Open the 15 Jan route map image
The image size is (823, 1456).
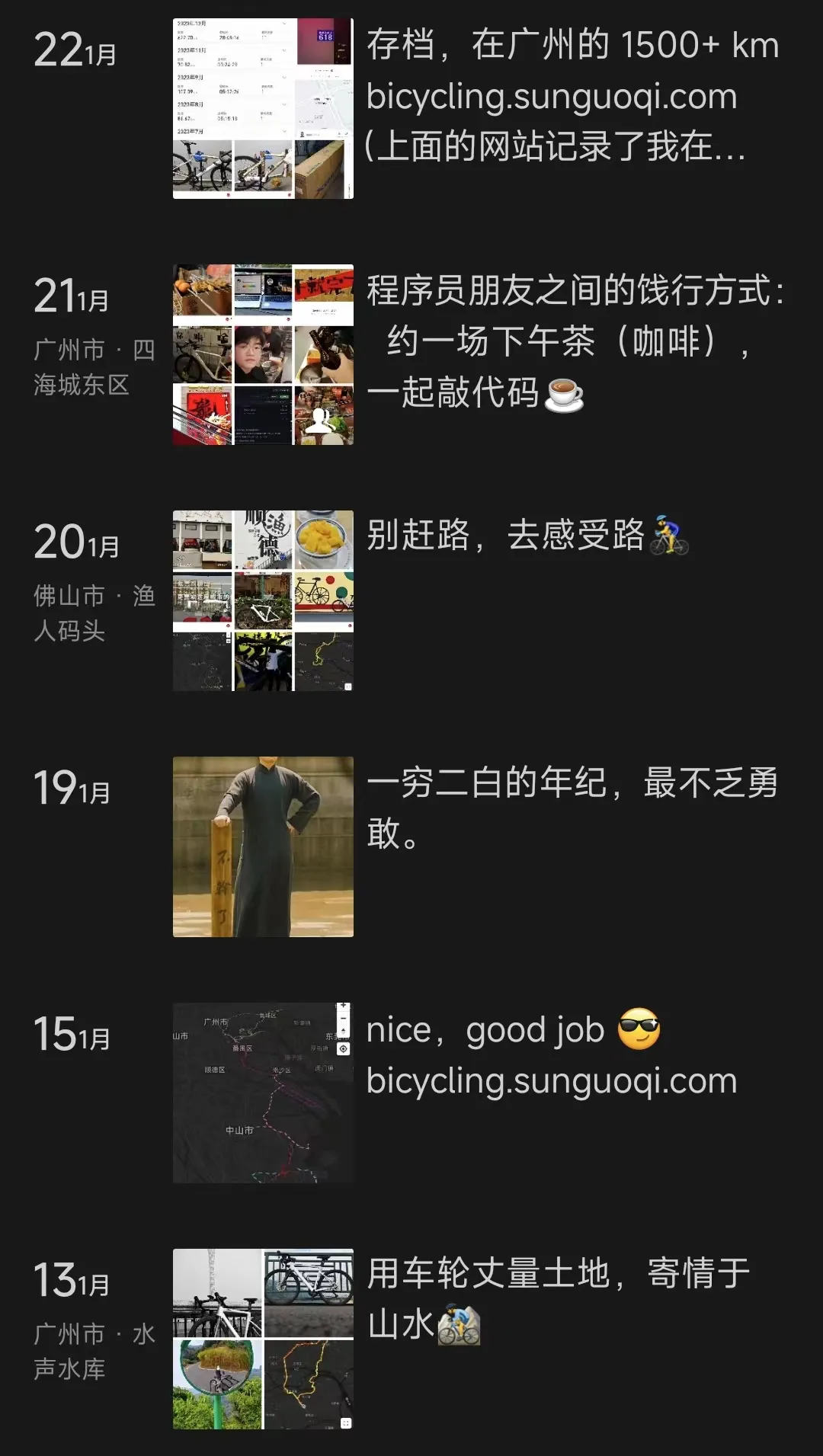263,1093
